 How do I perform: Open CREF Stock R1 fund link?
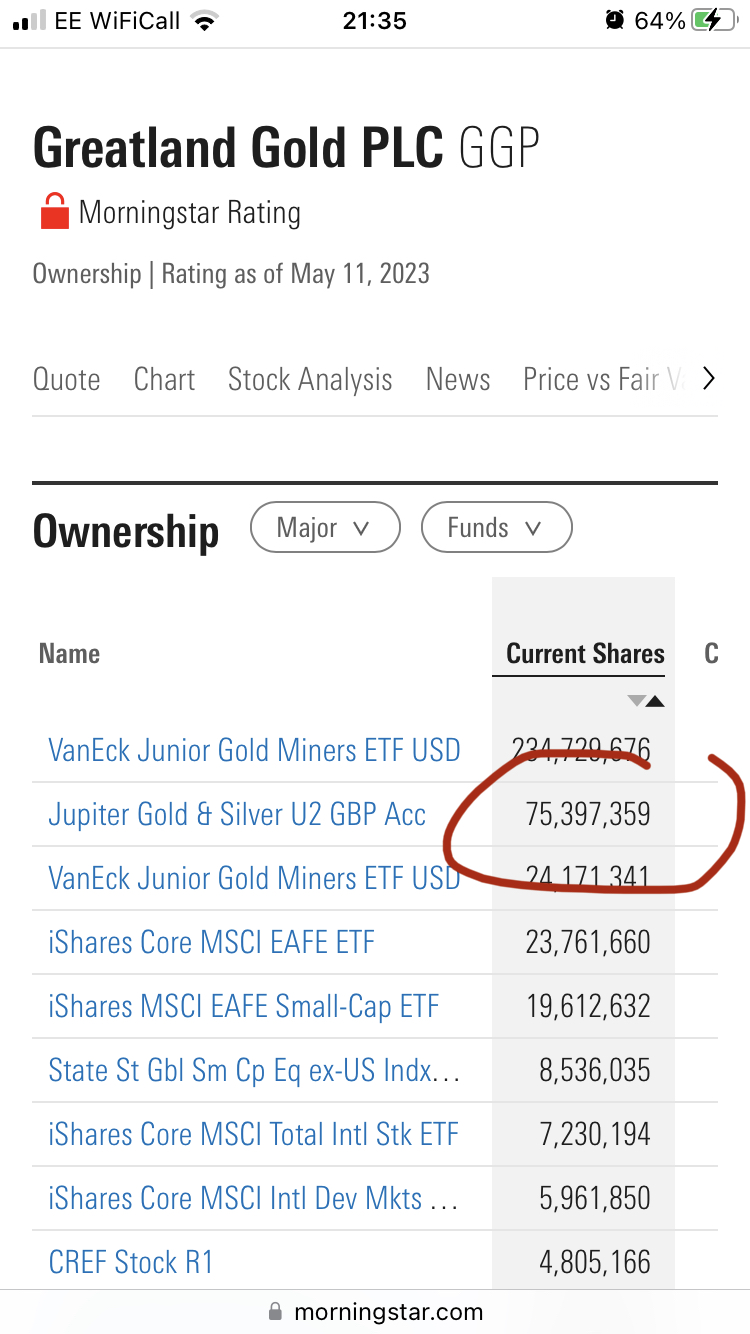(131, 1262)
